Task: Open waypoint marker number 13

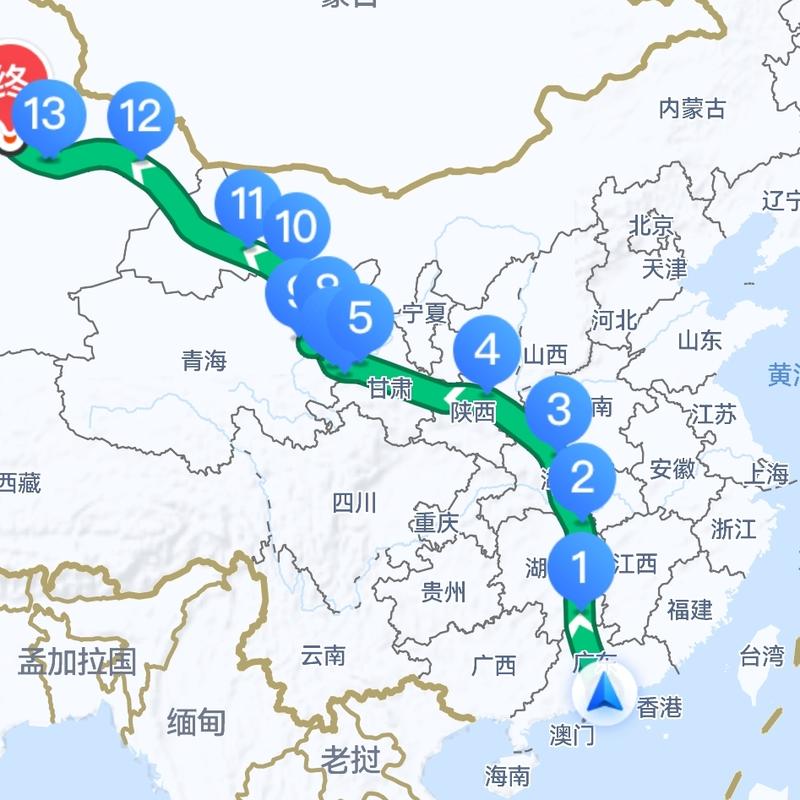Action: point(46,114)
